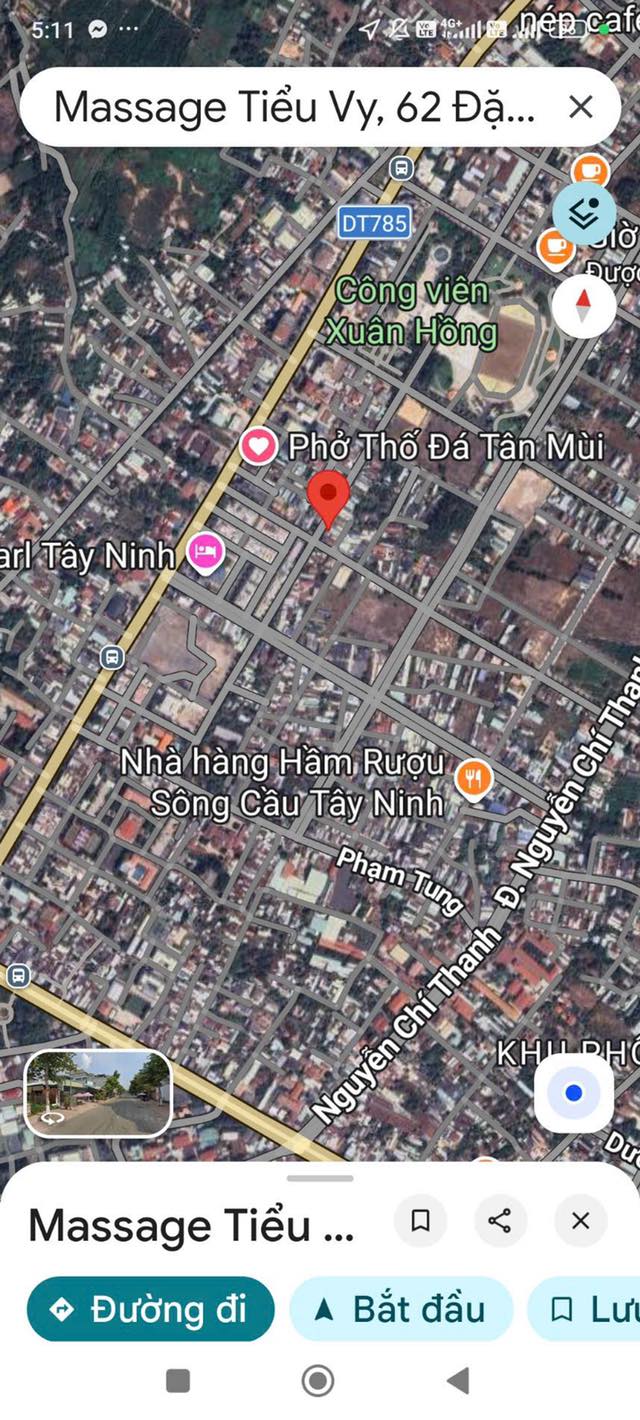Tap the Lưu chip to save the place

(x=584, y=1309)
